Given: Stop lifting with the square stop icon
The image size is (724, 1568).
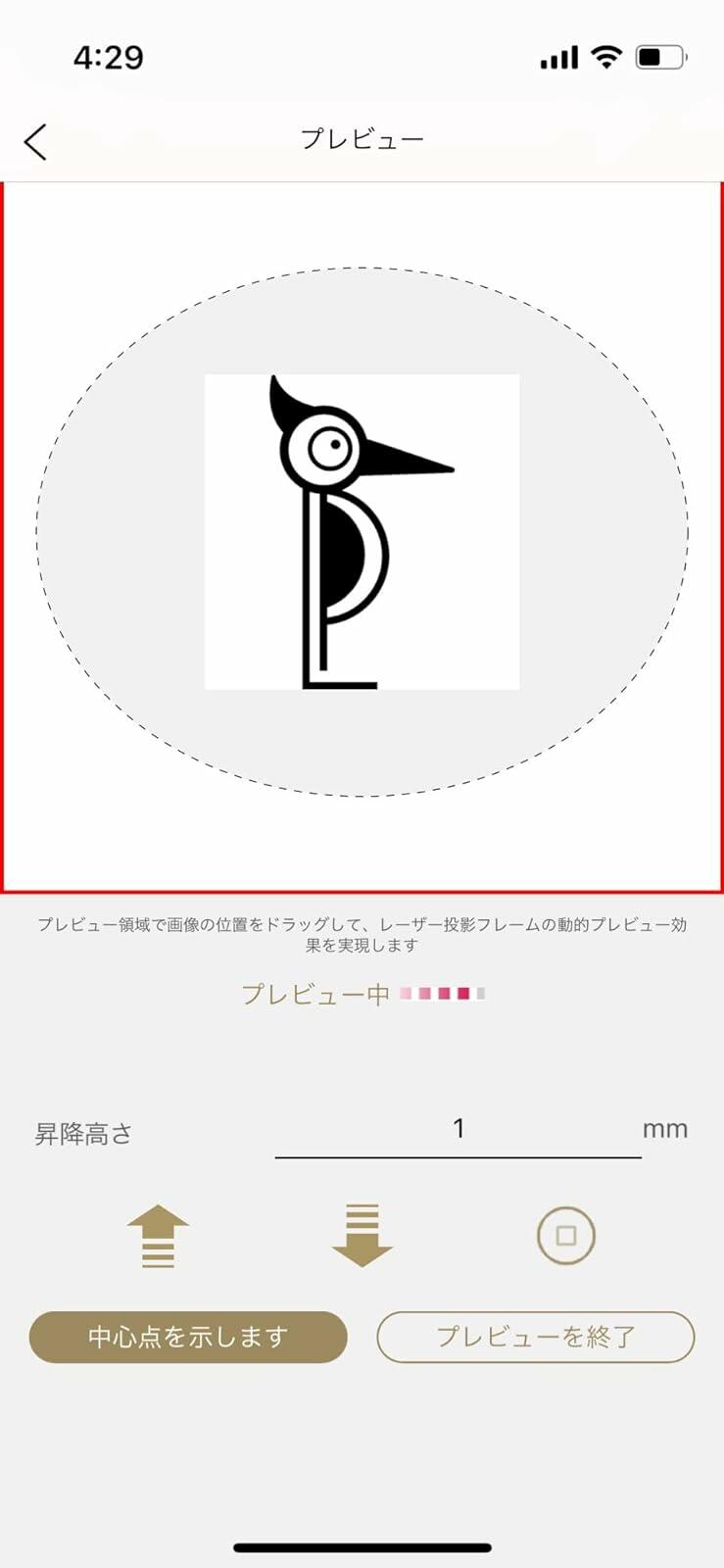Looking at the screenshot, I should click(565, 1236).
